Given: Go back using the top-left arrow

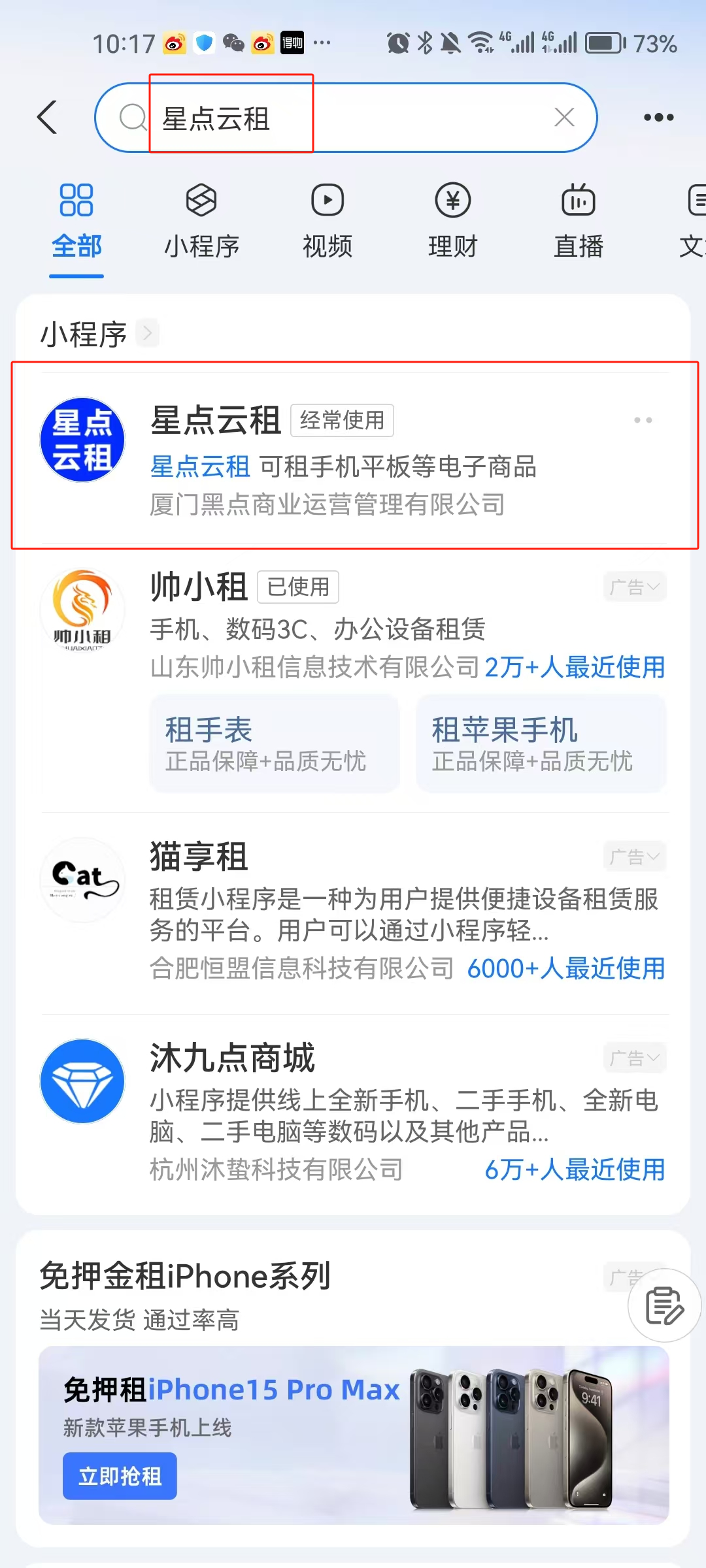Looking at the screenshot, I should [48, 118].
